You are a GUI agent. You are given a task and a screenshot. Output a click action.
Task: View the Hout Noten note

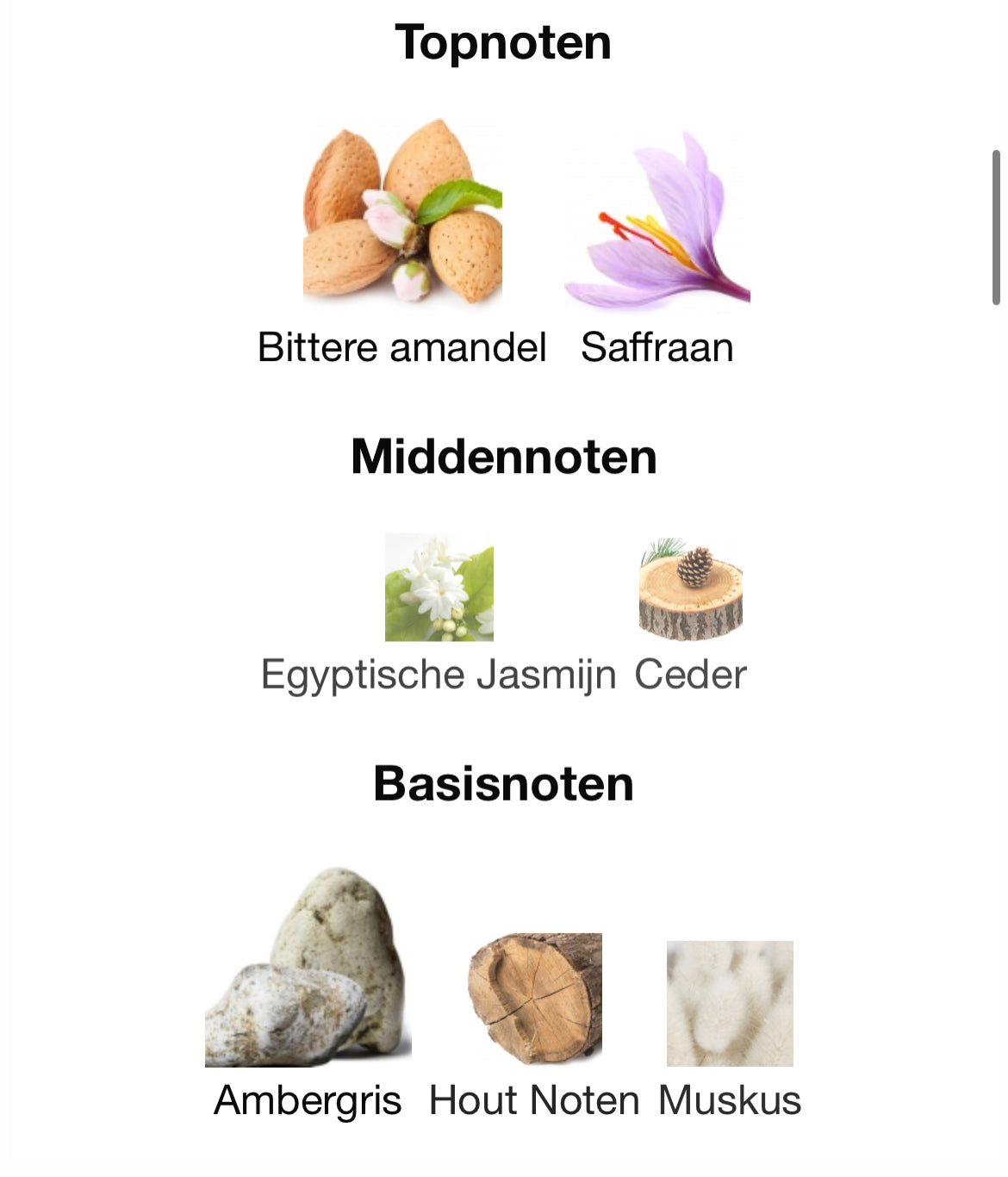(x=534, y=997)
